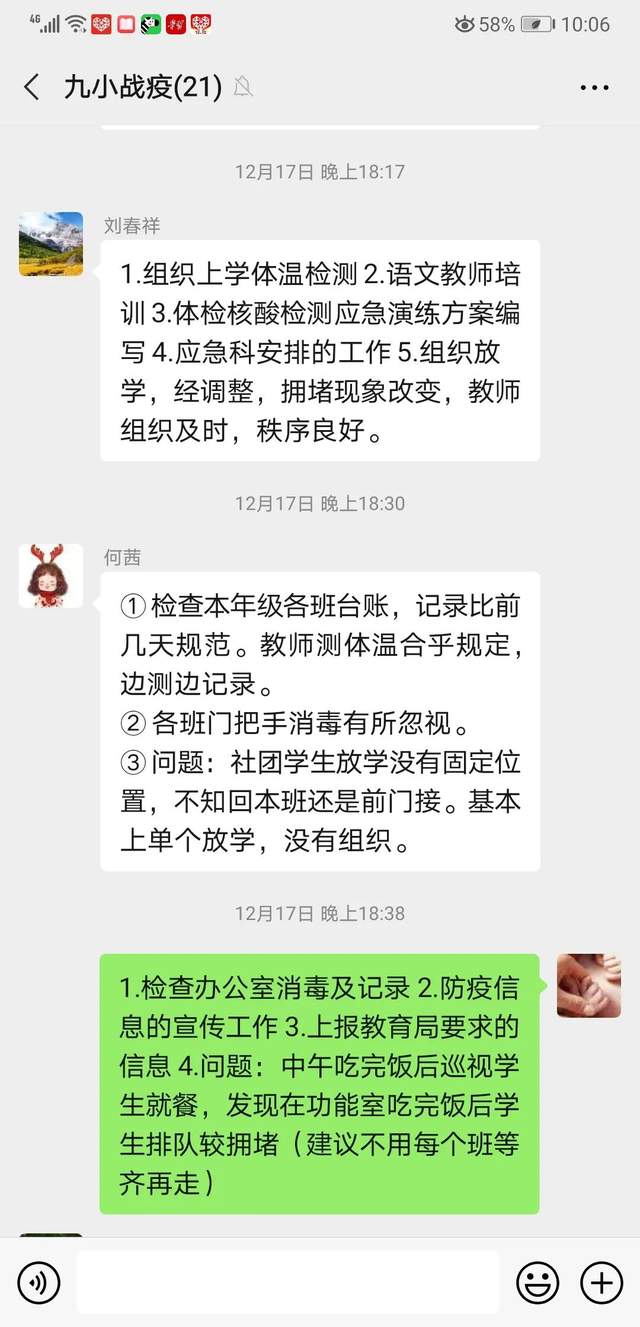This screenshot has width=640, height=1327.
Task: Switch to voice message input
Action: pos(39,1283)
